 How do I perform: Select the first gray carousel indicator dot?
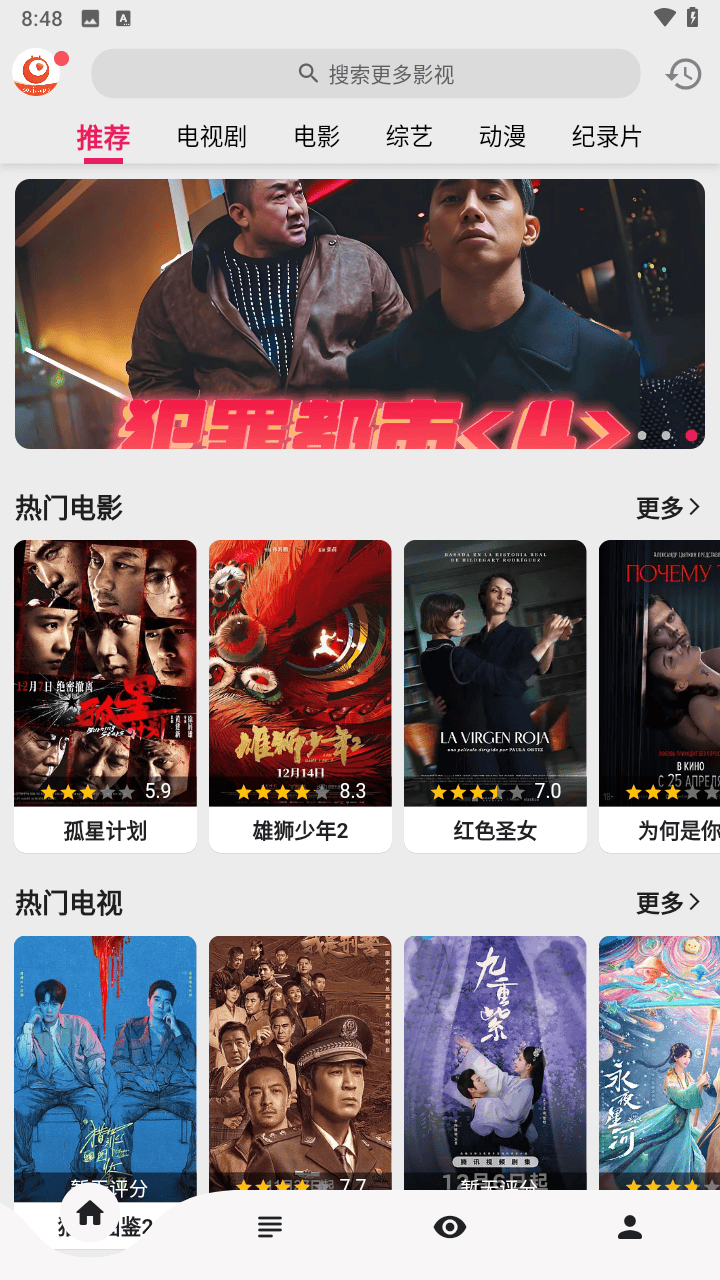641,435
